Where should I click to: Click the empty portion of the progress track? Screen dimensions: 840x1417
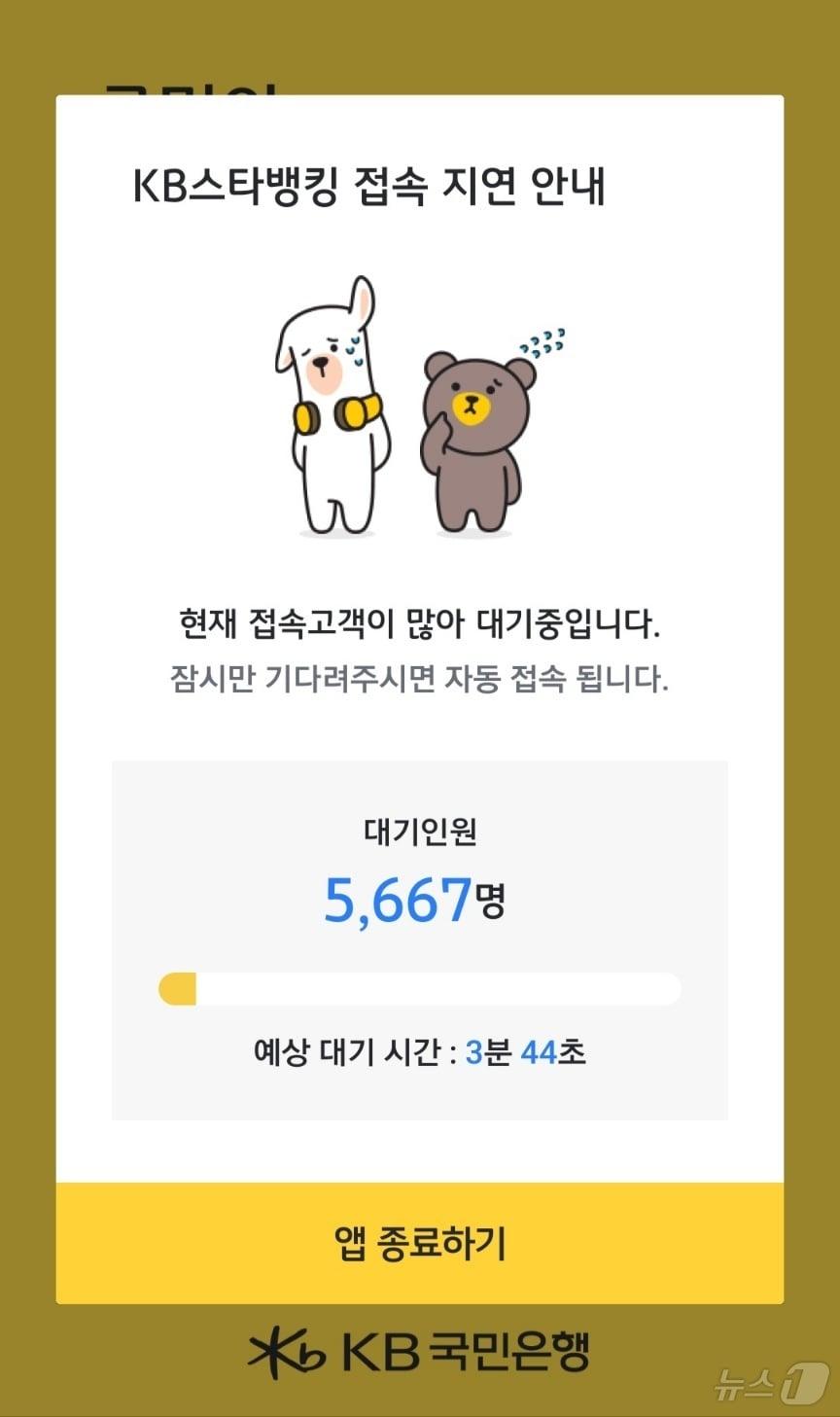(x=437, y=989)
